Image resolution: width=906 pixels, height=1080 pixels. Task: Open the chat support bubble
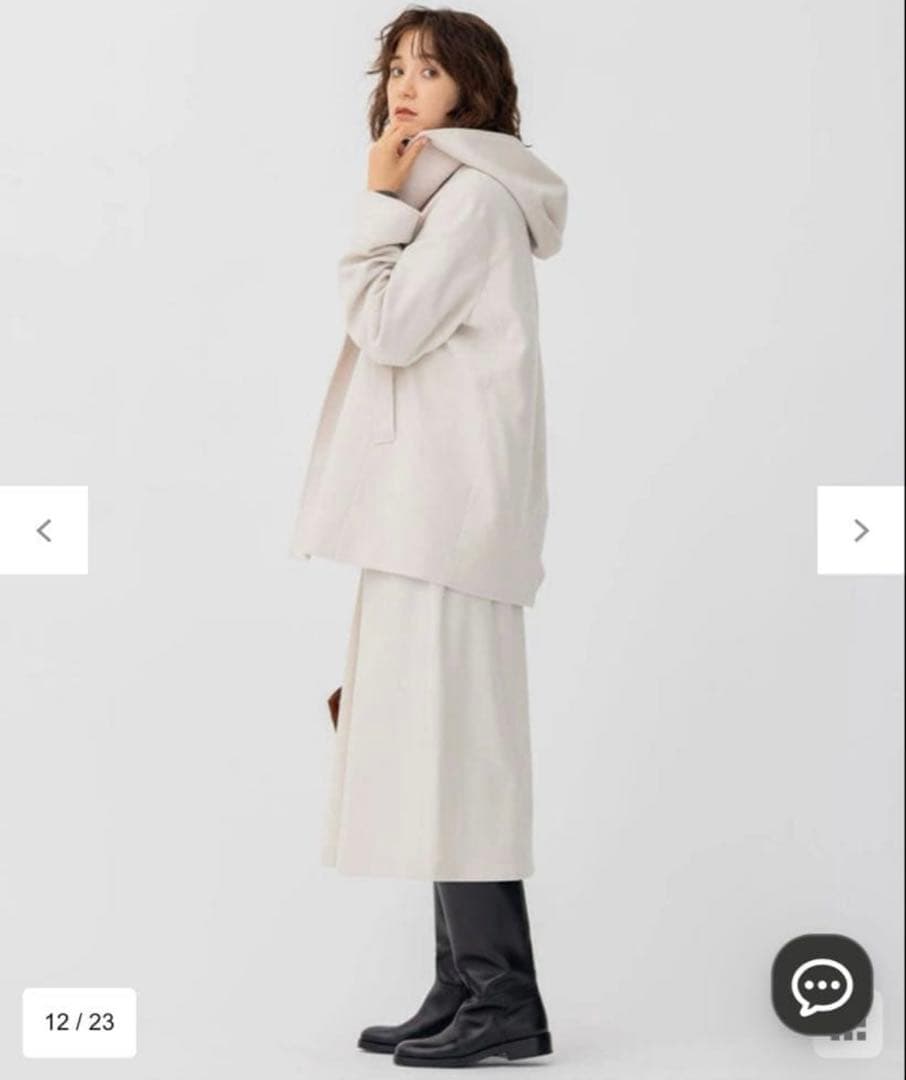822,984
